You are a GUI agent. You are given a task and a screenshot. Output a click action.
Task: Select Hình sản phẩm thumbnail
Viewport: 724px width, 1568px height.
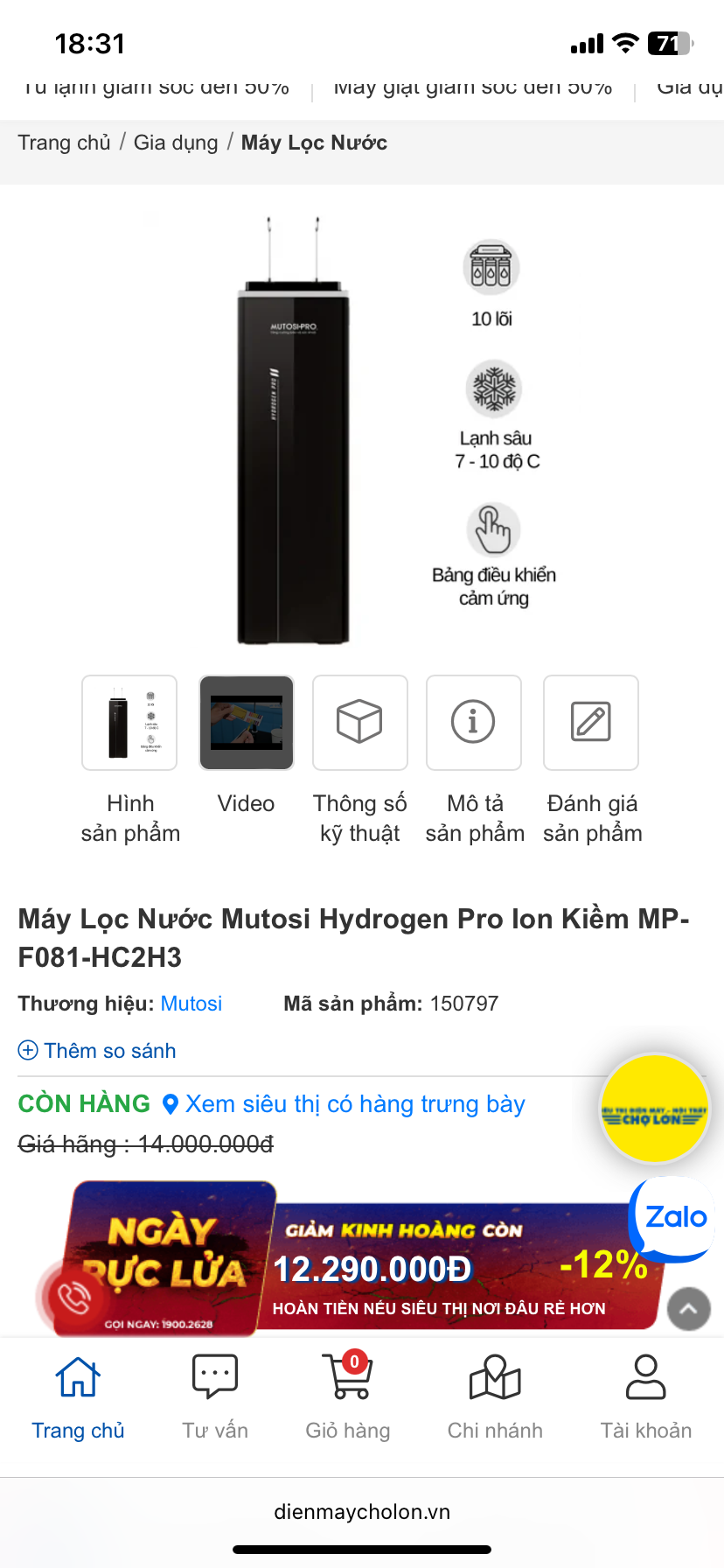click(x=129, y=723)
